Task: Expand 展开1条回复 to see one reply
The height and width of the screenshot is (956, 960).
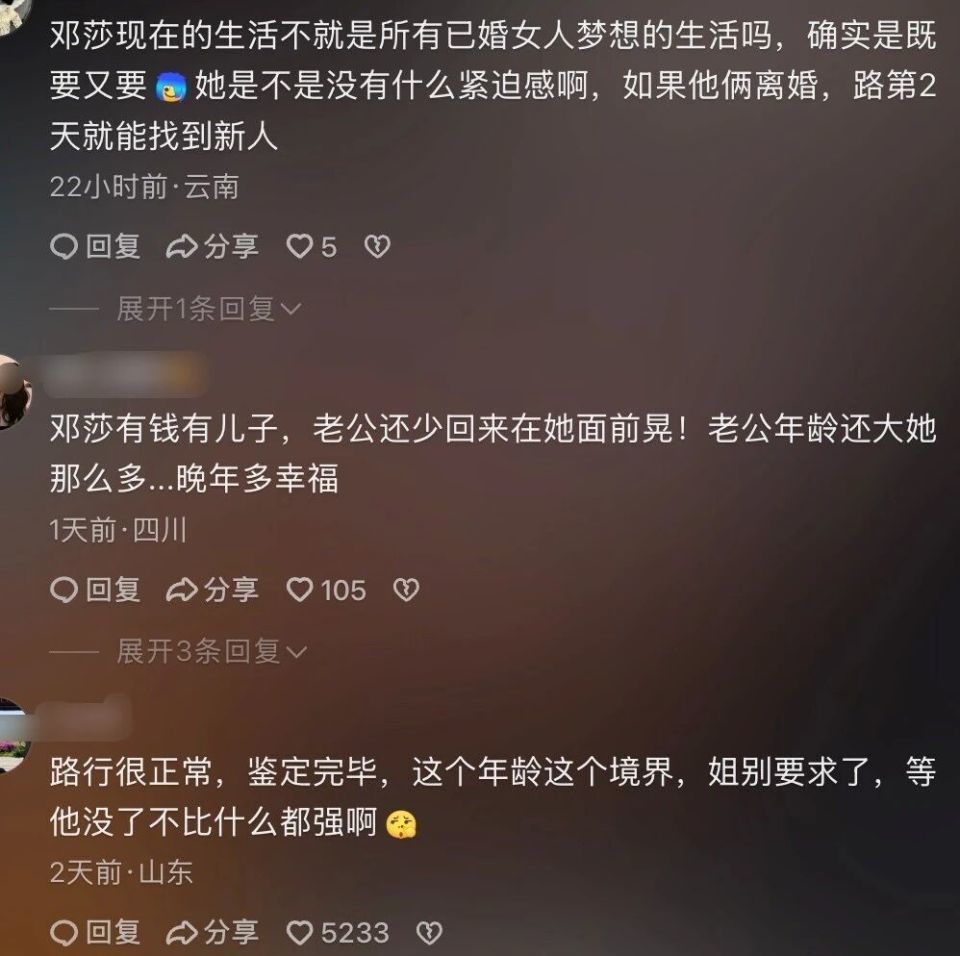Action: (x=208, y=309)
